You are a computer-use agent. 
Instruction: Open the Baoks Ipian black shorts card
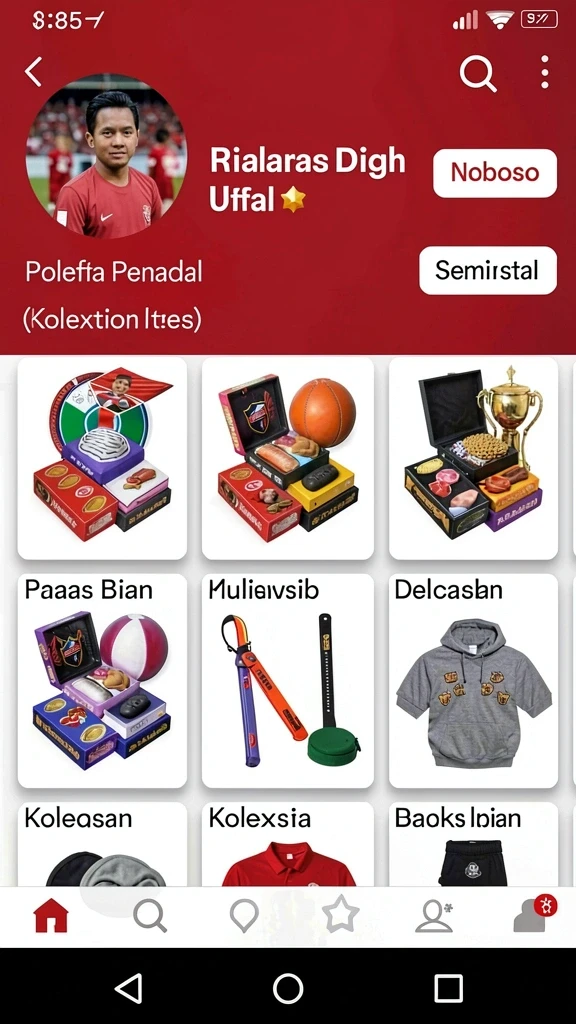click(x=473, y=844)
